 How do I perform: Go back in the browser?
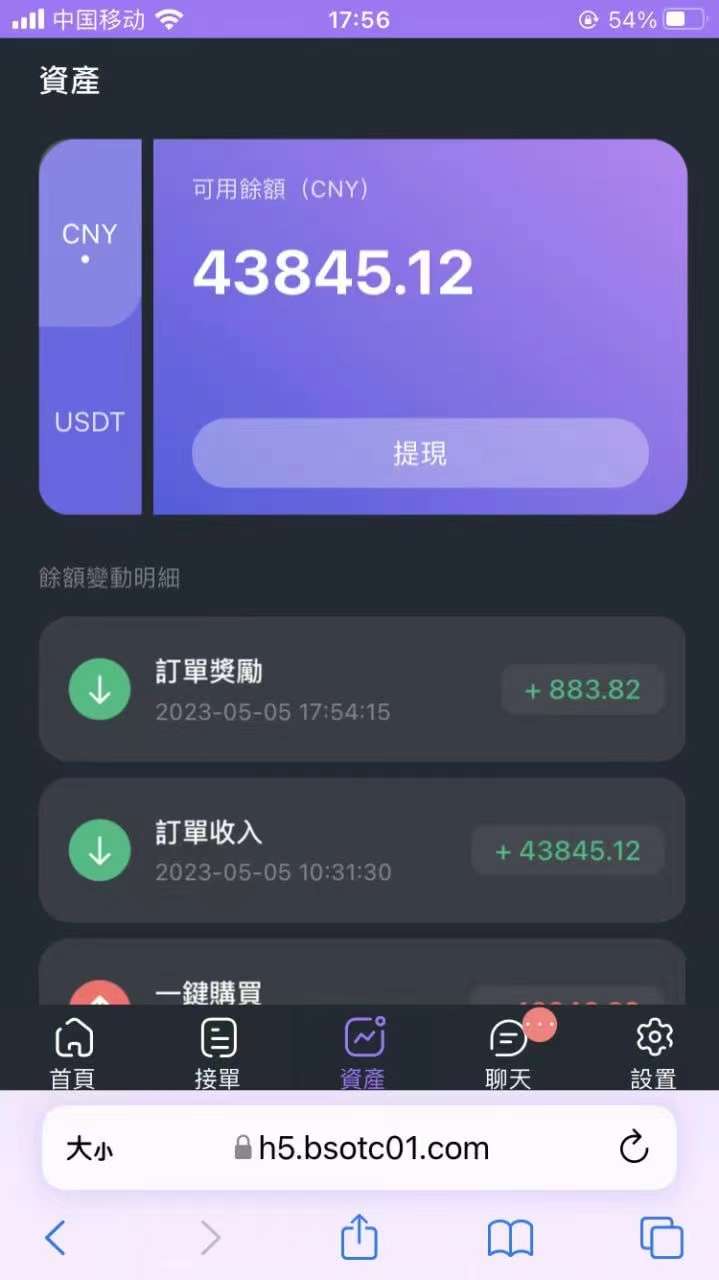pos(56,1238)
